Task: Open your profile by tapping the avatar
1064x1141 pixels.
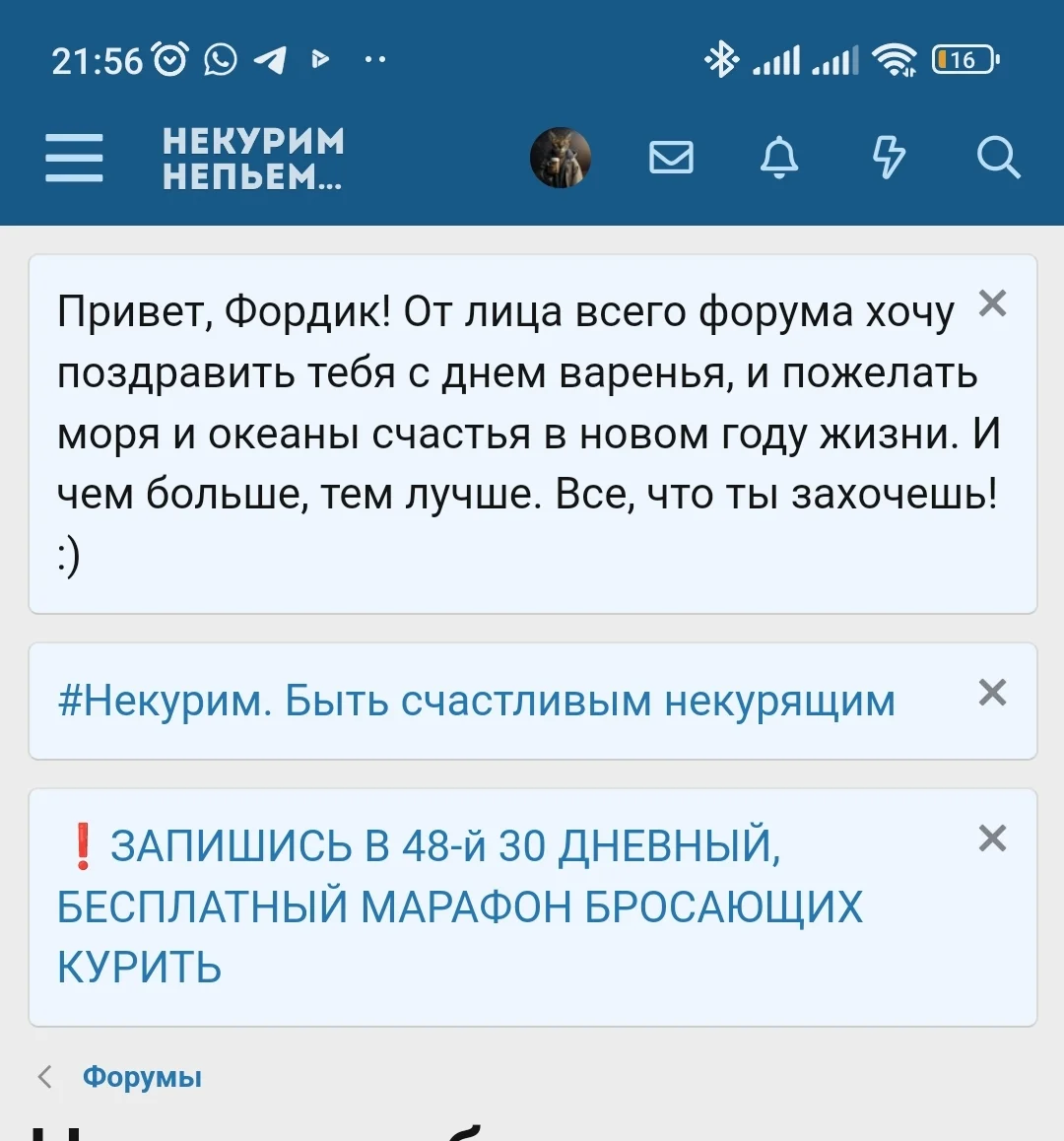Action: click(x=561, y=158)
